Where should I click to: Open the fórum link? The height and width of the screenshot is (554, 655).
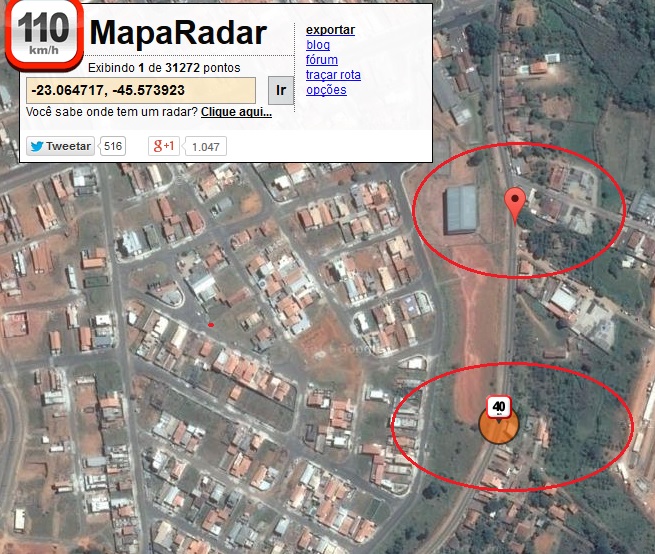(x=321, y=60)
